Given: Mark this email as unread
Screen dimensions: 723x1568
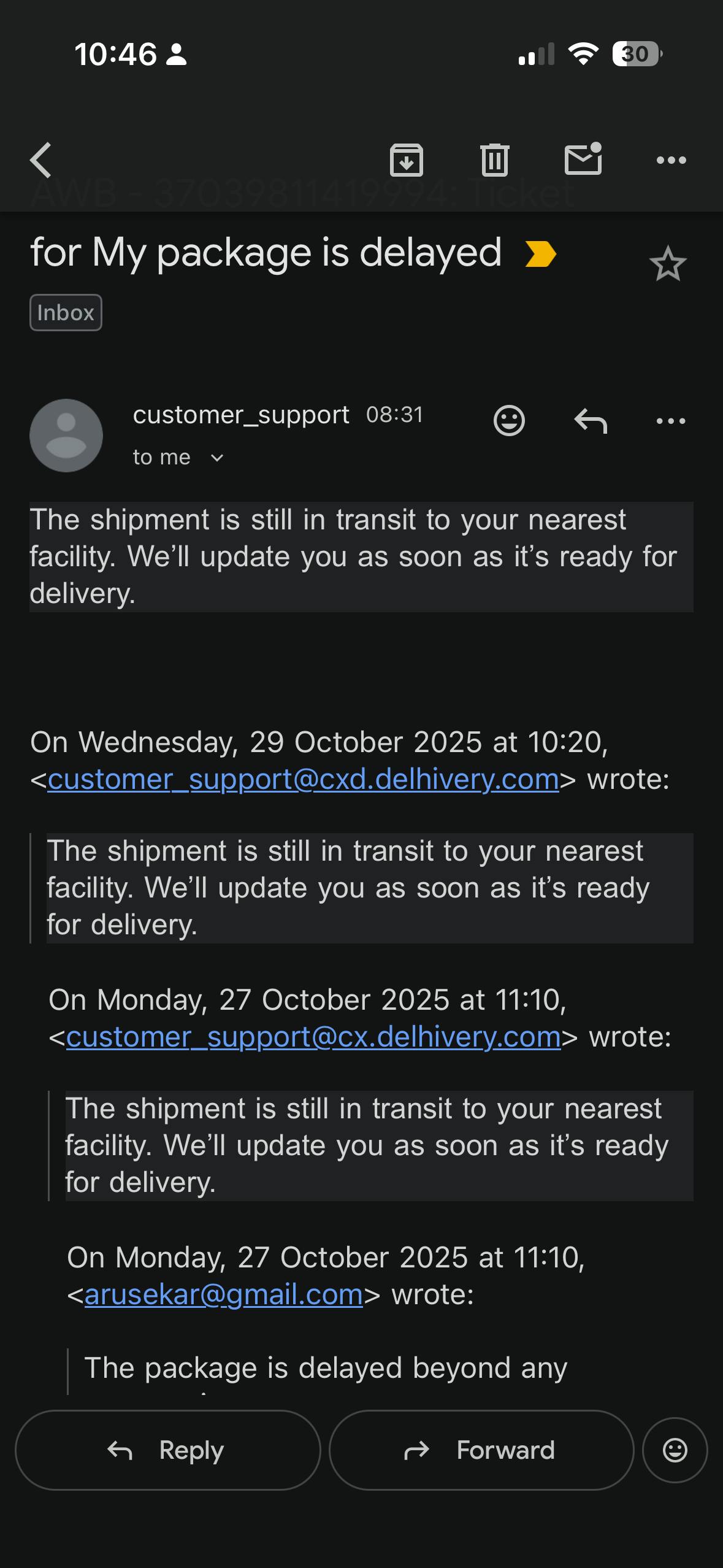Looking at the screenshot, I should tap(583, 160).
